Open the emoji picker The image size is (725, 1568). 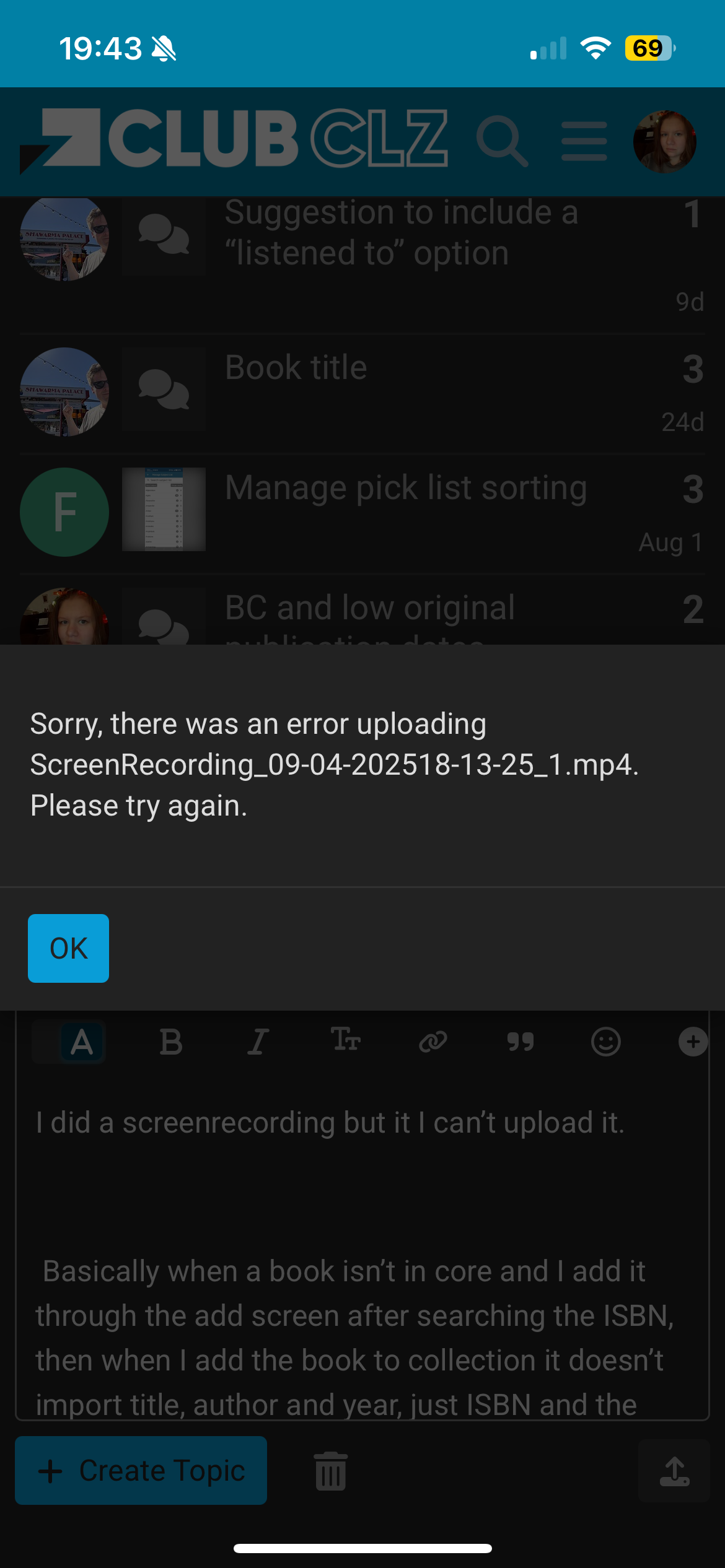[605, 1042]
